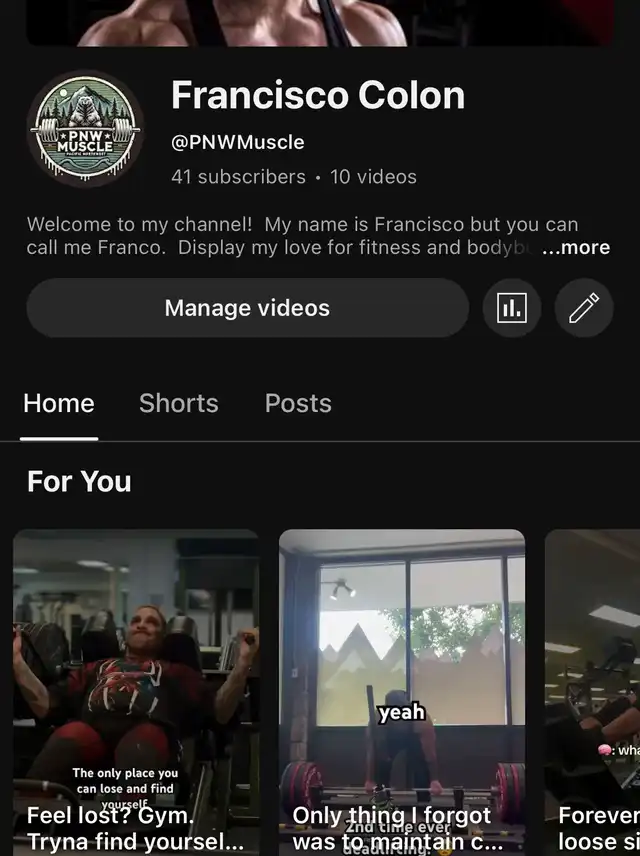Screen dimensions: 640x856
Task: Switch to the Posts tab
Action: (298, 403)
